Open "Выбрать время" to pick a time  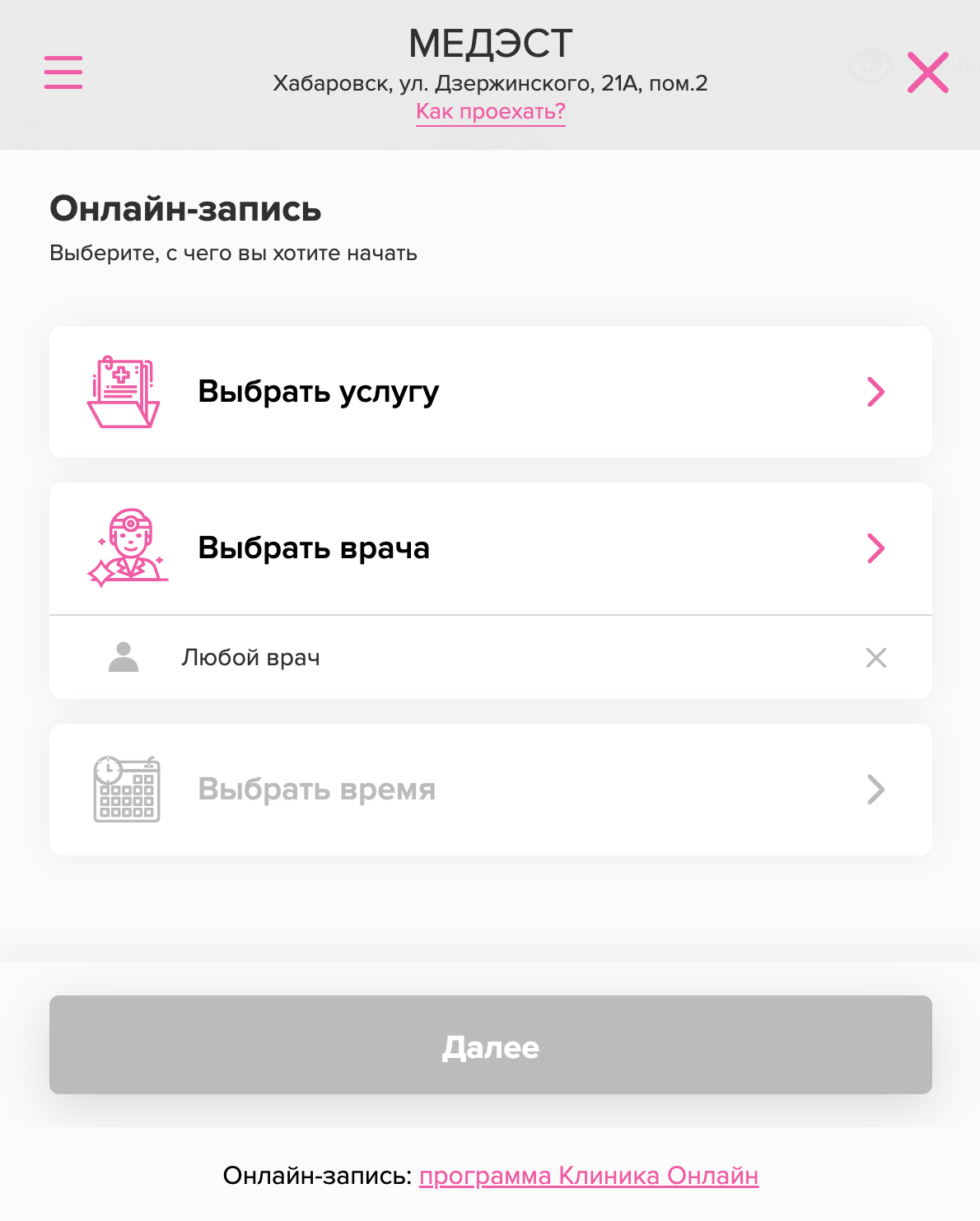click(490, 790)
